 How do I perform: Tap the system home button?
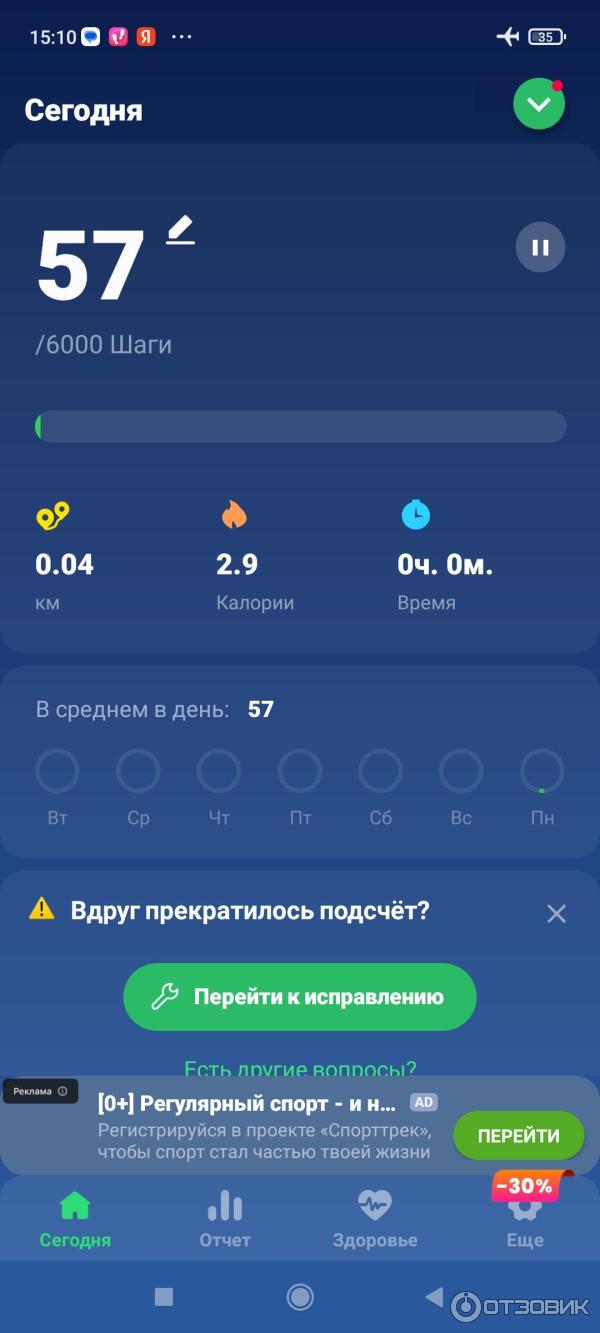300,1297
